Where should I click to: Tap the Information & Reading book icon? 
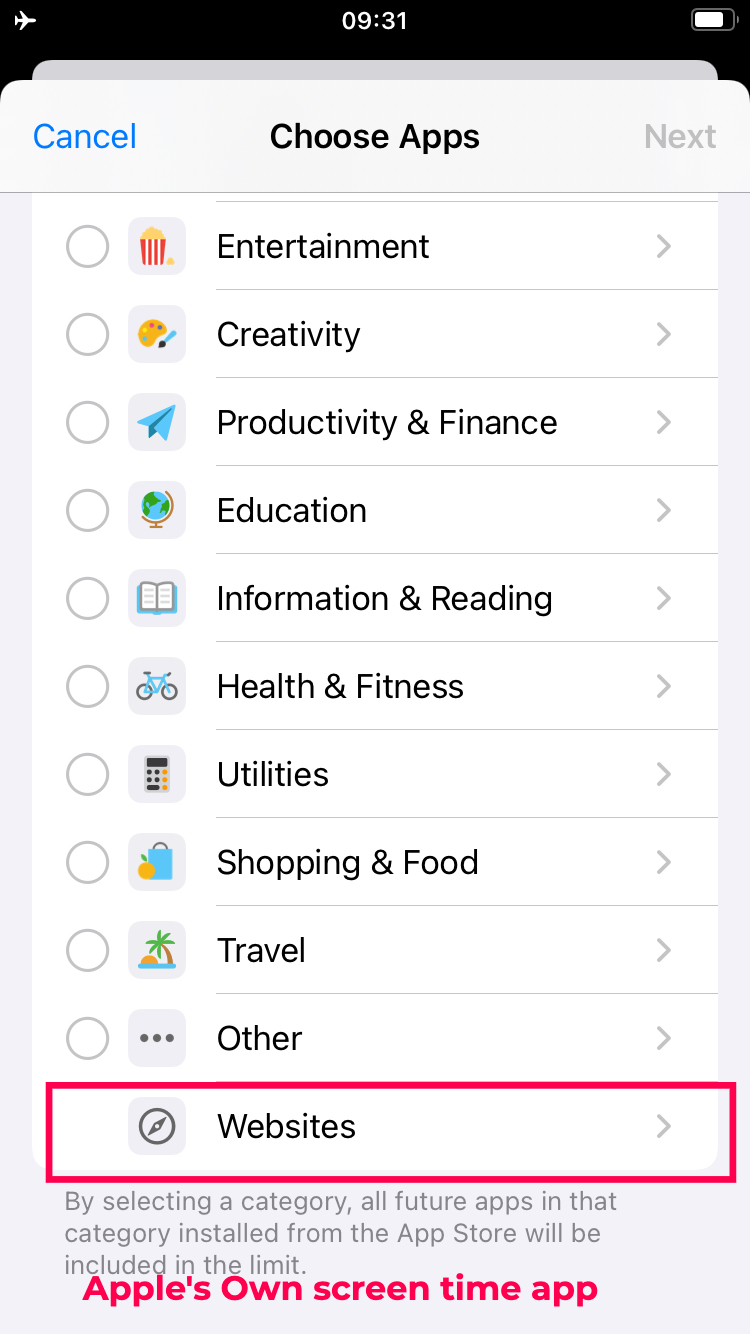[x=157, y=598]
